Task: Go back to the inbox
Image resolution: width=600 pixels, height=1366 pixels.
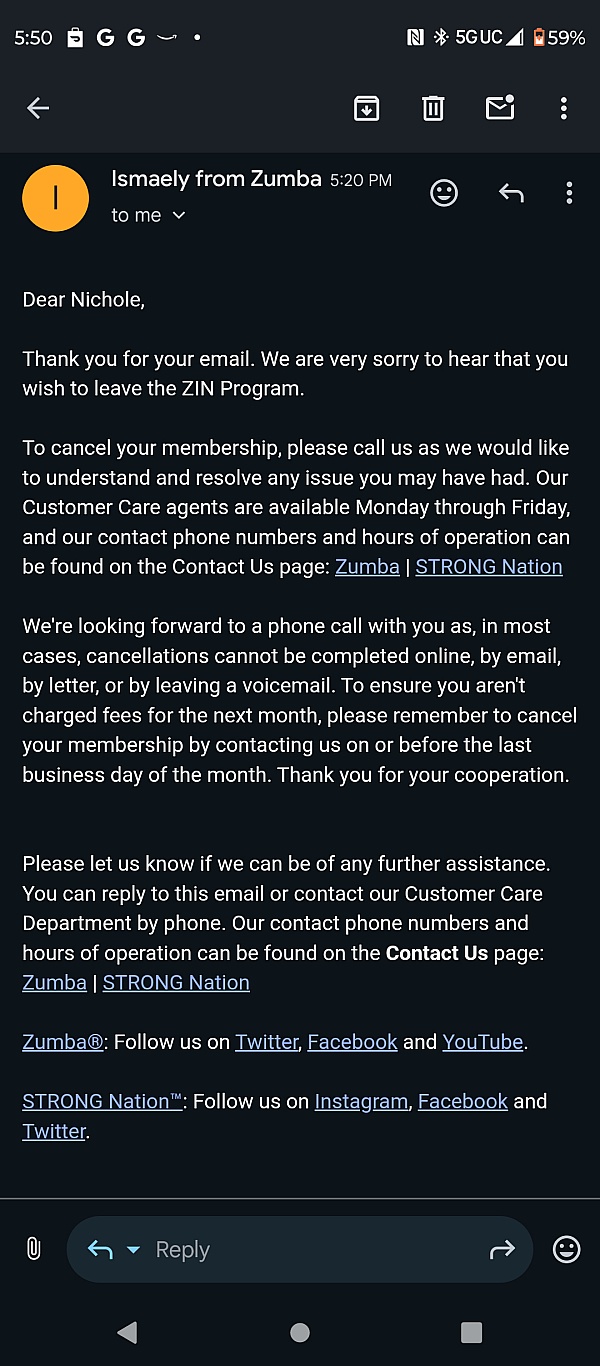Action: (38, 108)
